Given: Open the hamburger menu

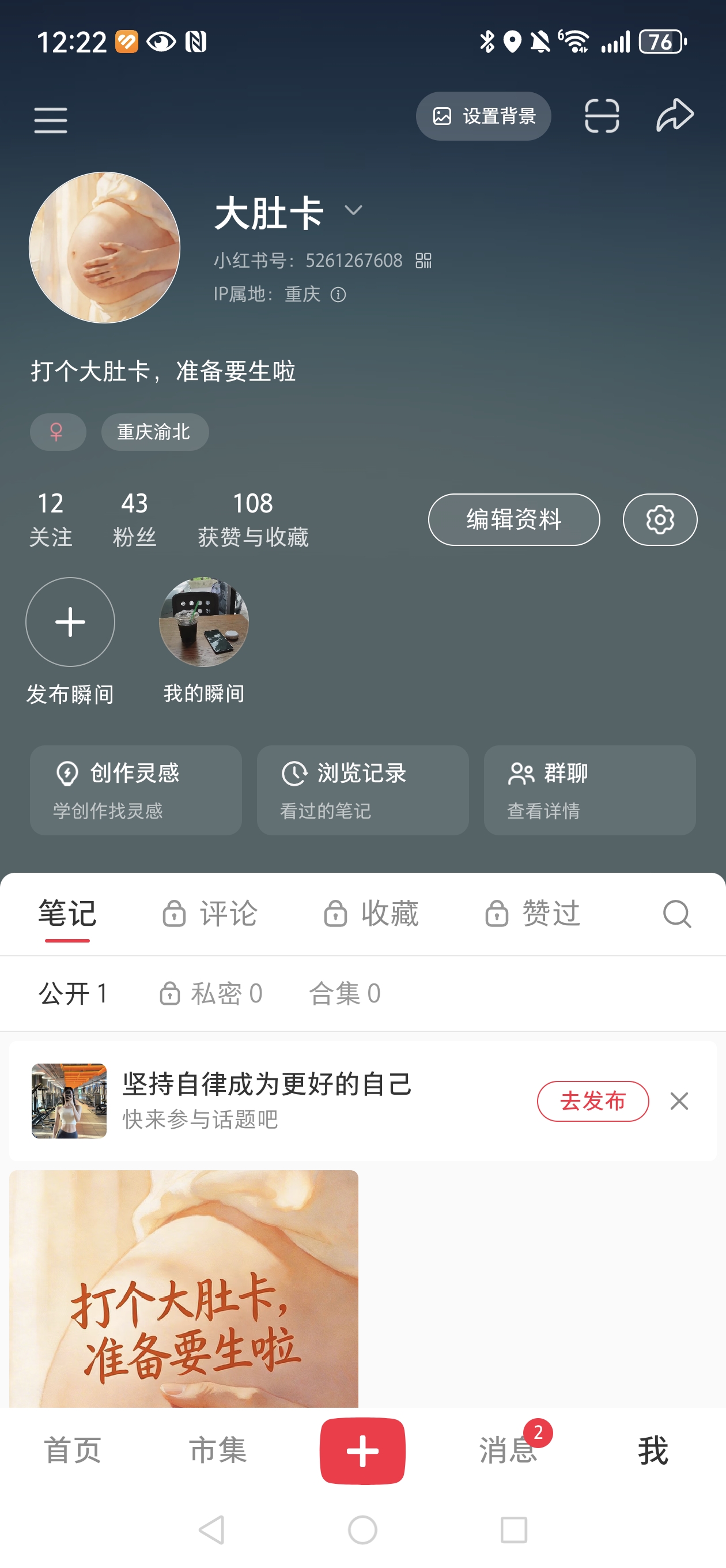Looking at the screenshot, I should point(51,120).
